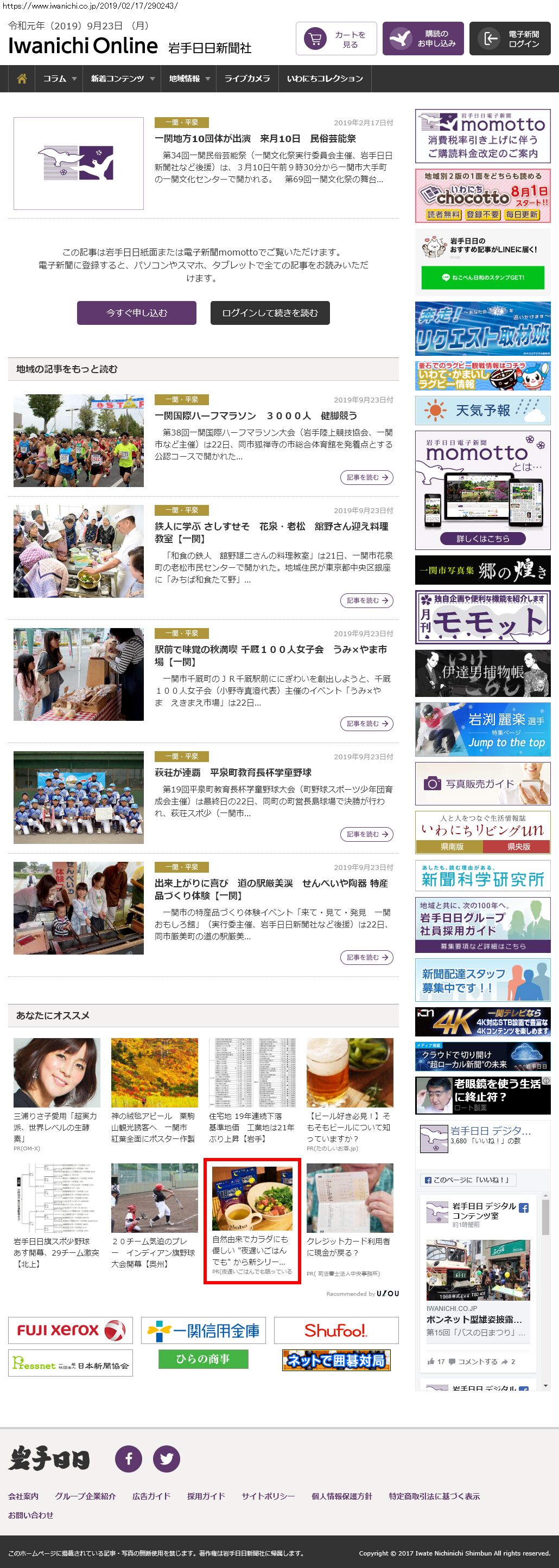
Task: Go to the home icon in the nav bar
Action: pyautogui.click(x=21, y=79)
